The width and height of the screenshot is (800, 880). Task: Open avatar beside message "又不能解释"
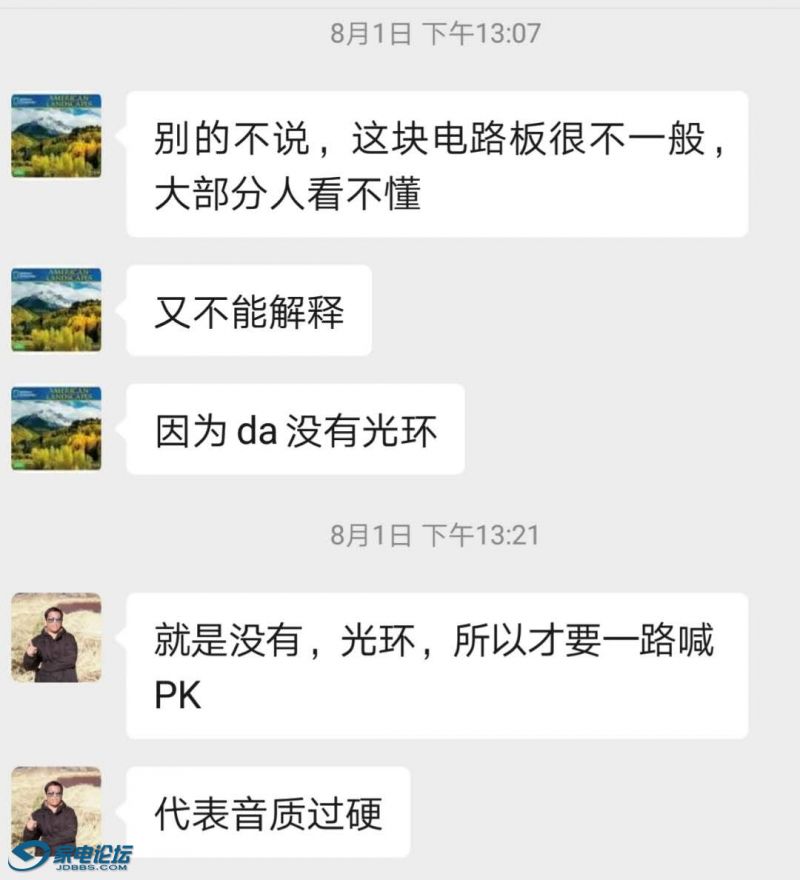(x=56, y=309)
